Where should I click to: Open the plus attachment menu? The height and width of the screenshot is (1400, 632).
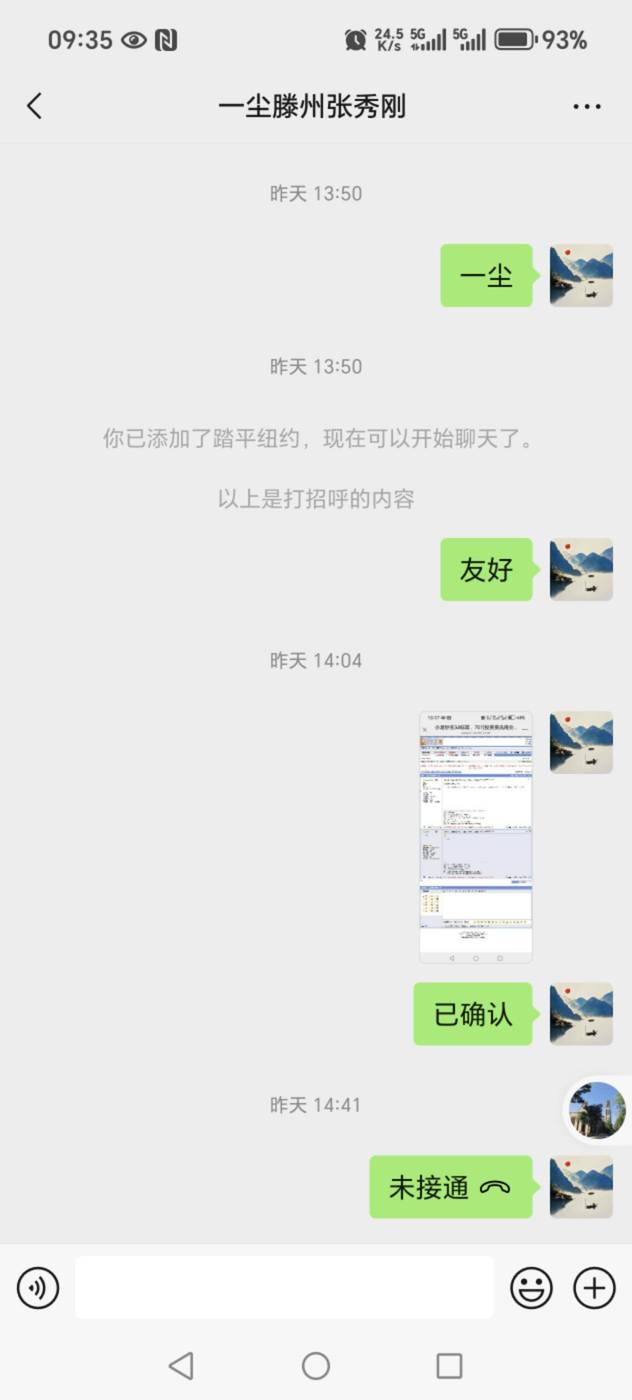[594, 1288]
